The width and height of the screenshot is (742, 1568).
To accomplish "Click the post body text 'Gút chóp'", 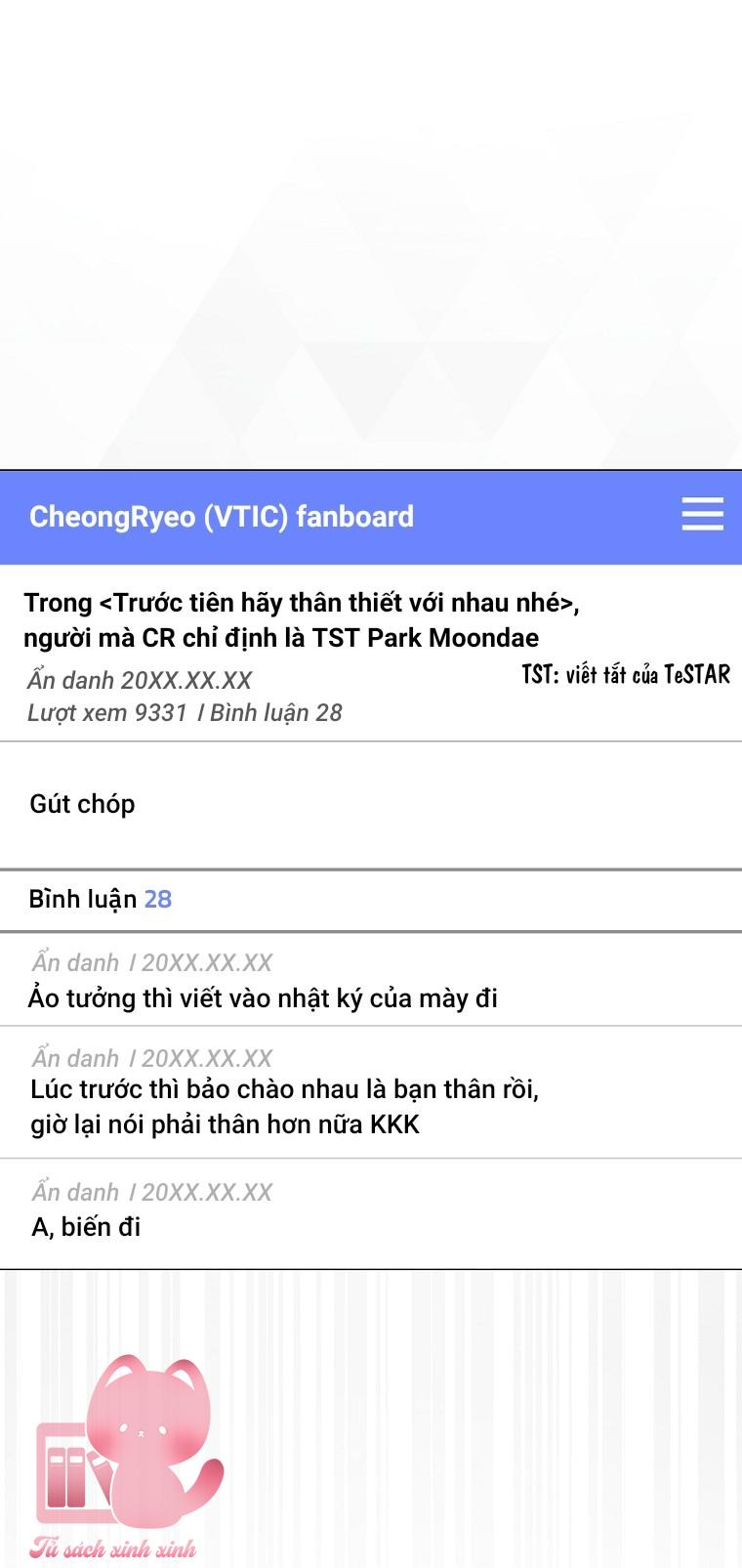I will click(x=83, y=803).
